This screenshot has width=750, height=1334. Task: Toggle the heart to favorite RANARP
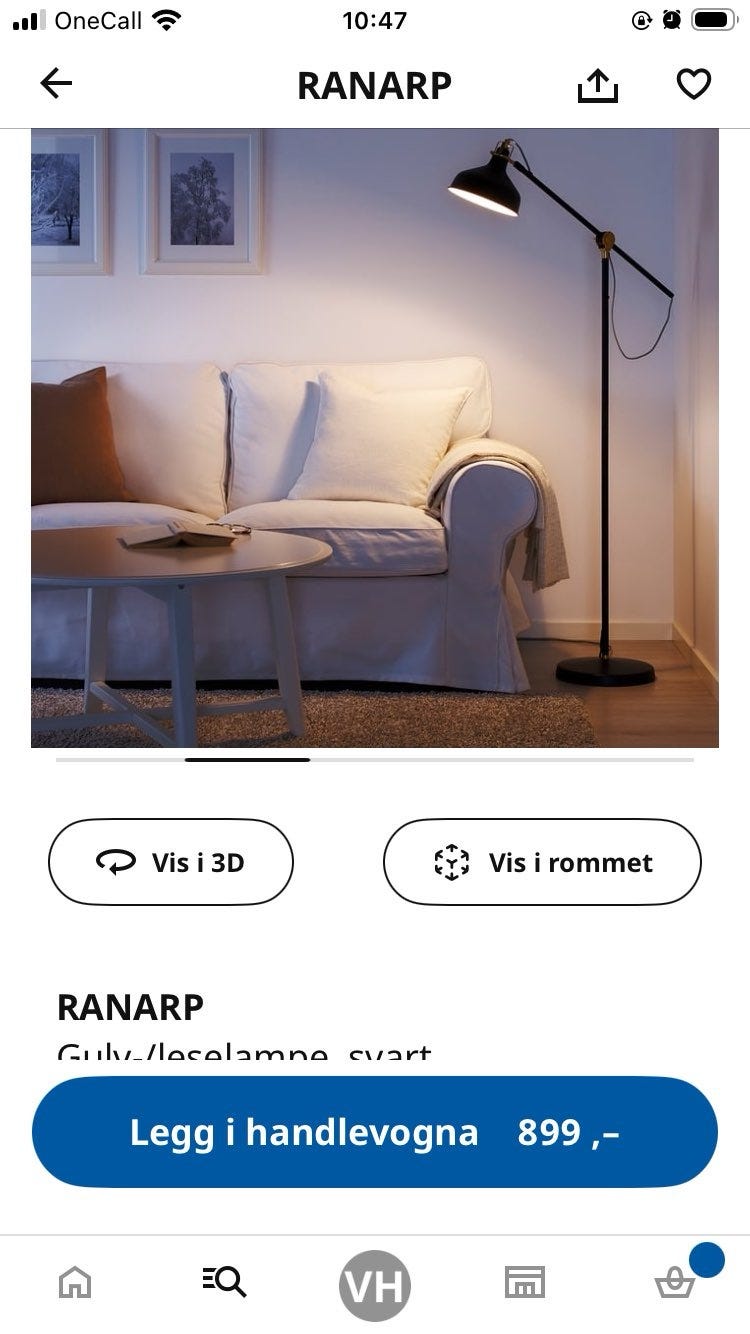[x=694, y=84]
